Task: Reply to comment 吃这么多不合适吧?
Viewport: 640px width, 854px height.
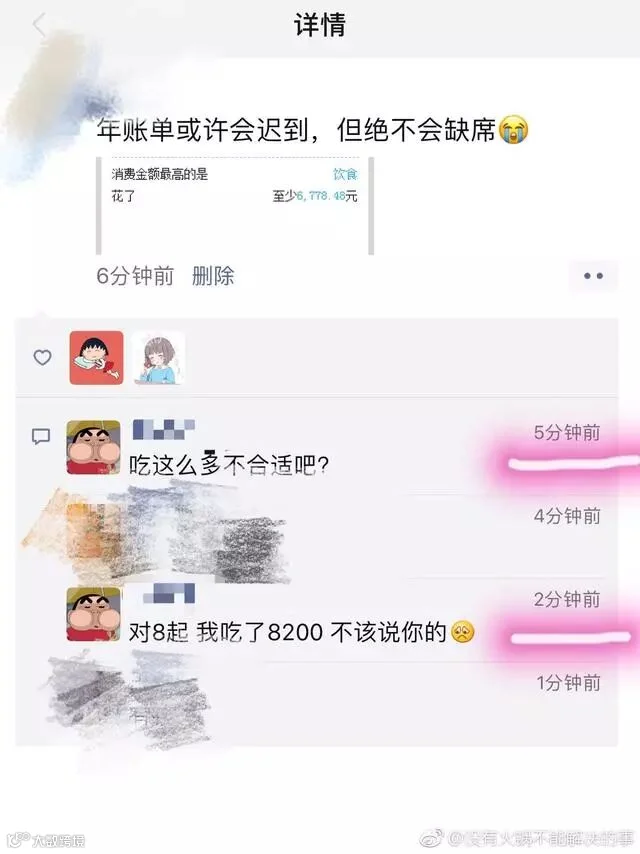Action: click(229, 466)
